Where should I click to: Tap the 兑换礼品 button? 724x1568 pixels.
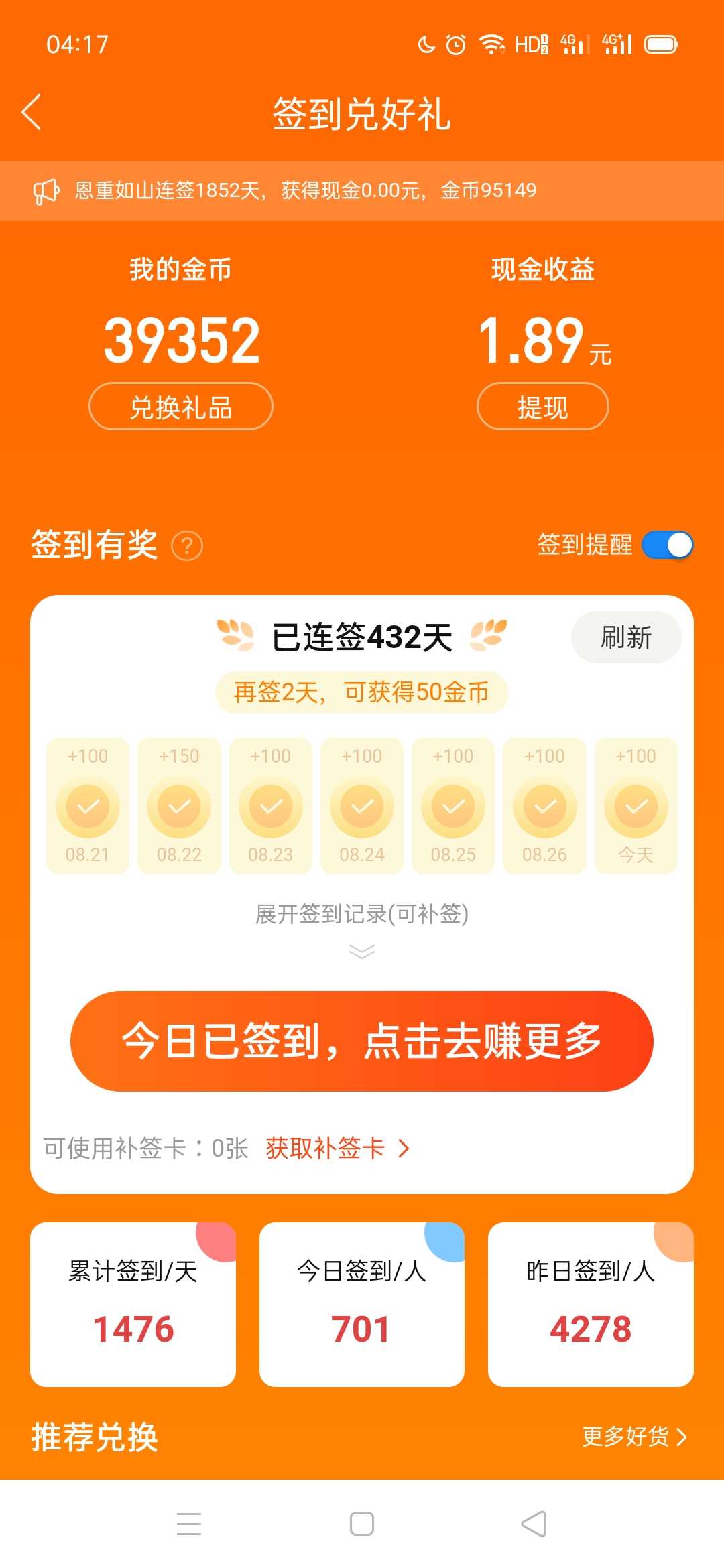181,406
